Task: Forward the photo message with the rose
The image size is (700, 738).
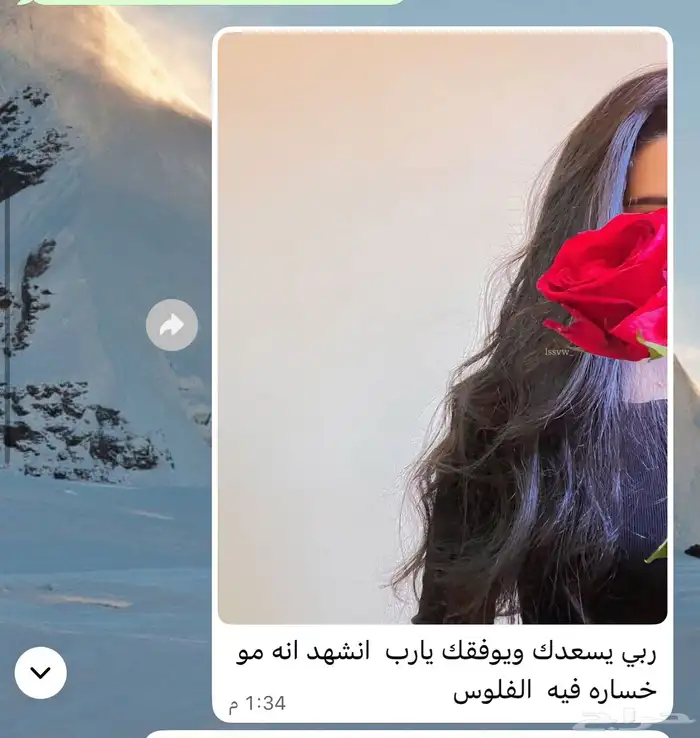Action: coord(172,325)
